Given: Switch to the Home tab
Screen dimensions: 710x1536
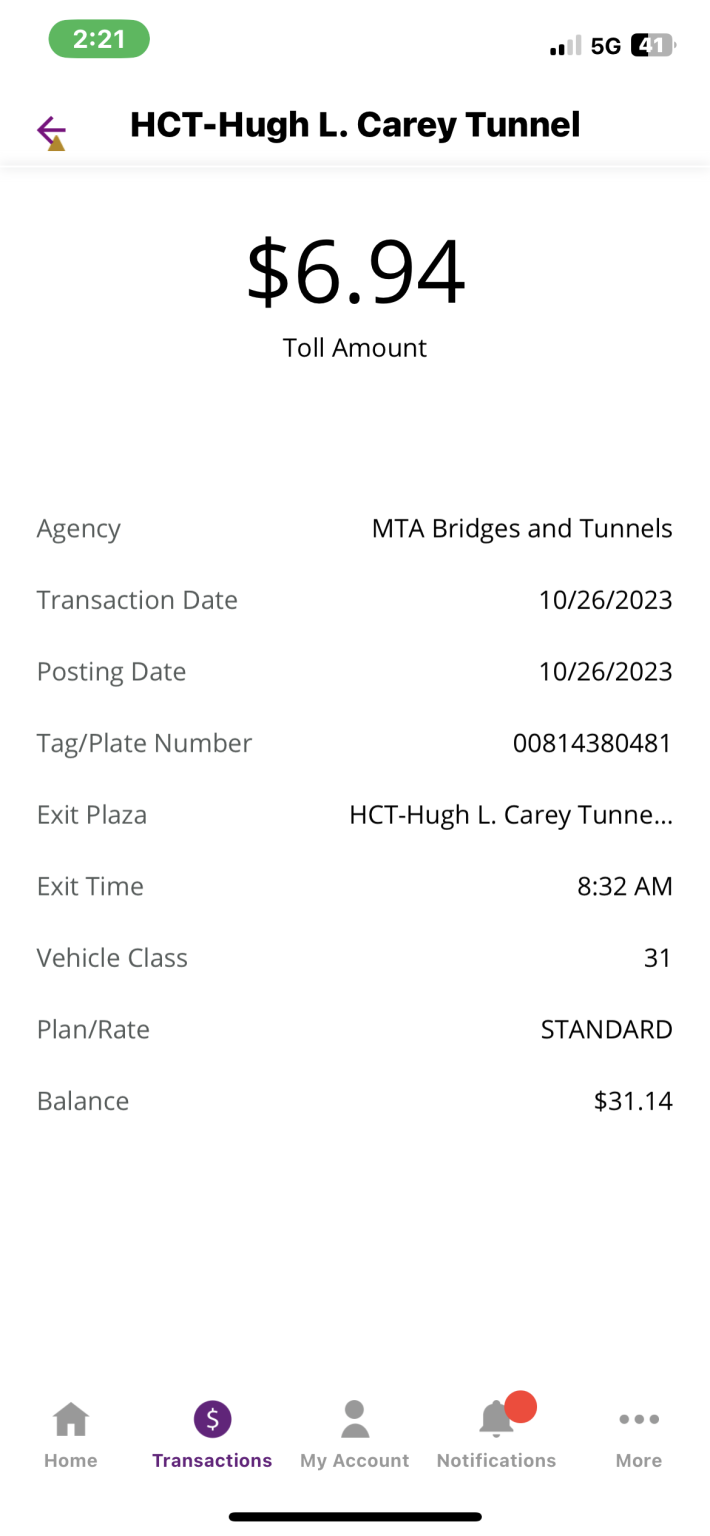Looking at the screenshot, I should pyautogui.click(x=71, y=1435).
